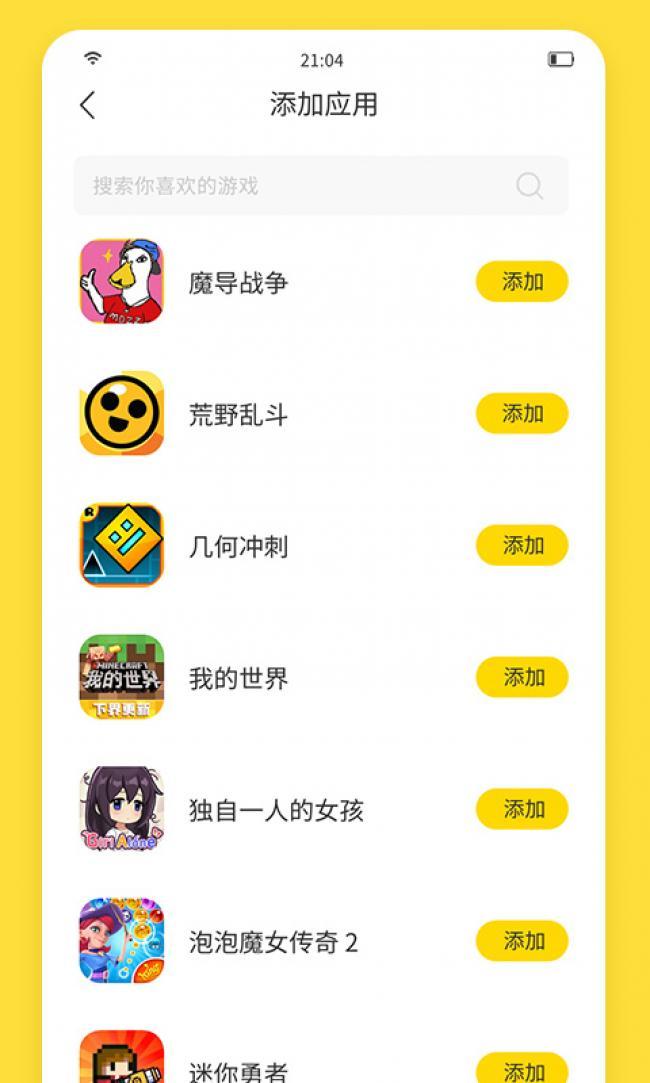Viewport: 650px width, 1083px height.
Task: Tap the magnifier icon in search bar
Action: click(529, 186)
